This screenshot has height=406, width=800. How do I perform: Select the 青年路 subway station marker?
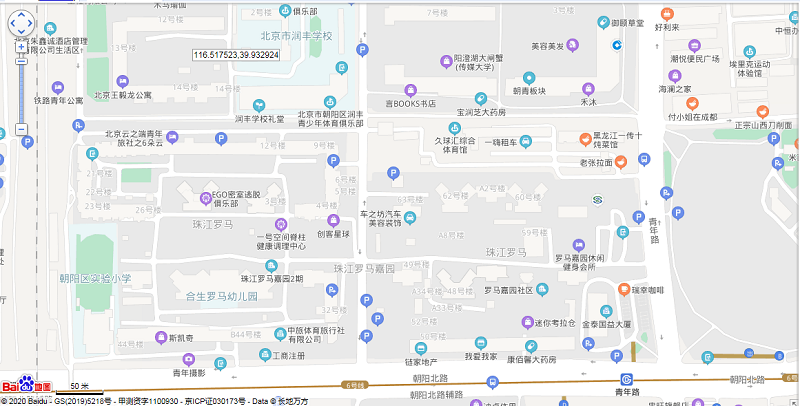(627, 380)
